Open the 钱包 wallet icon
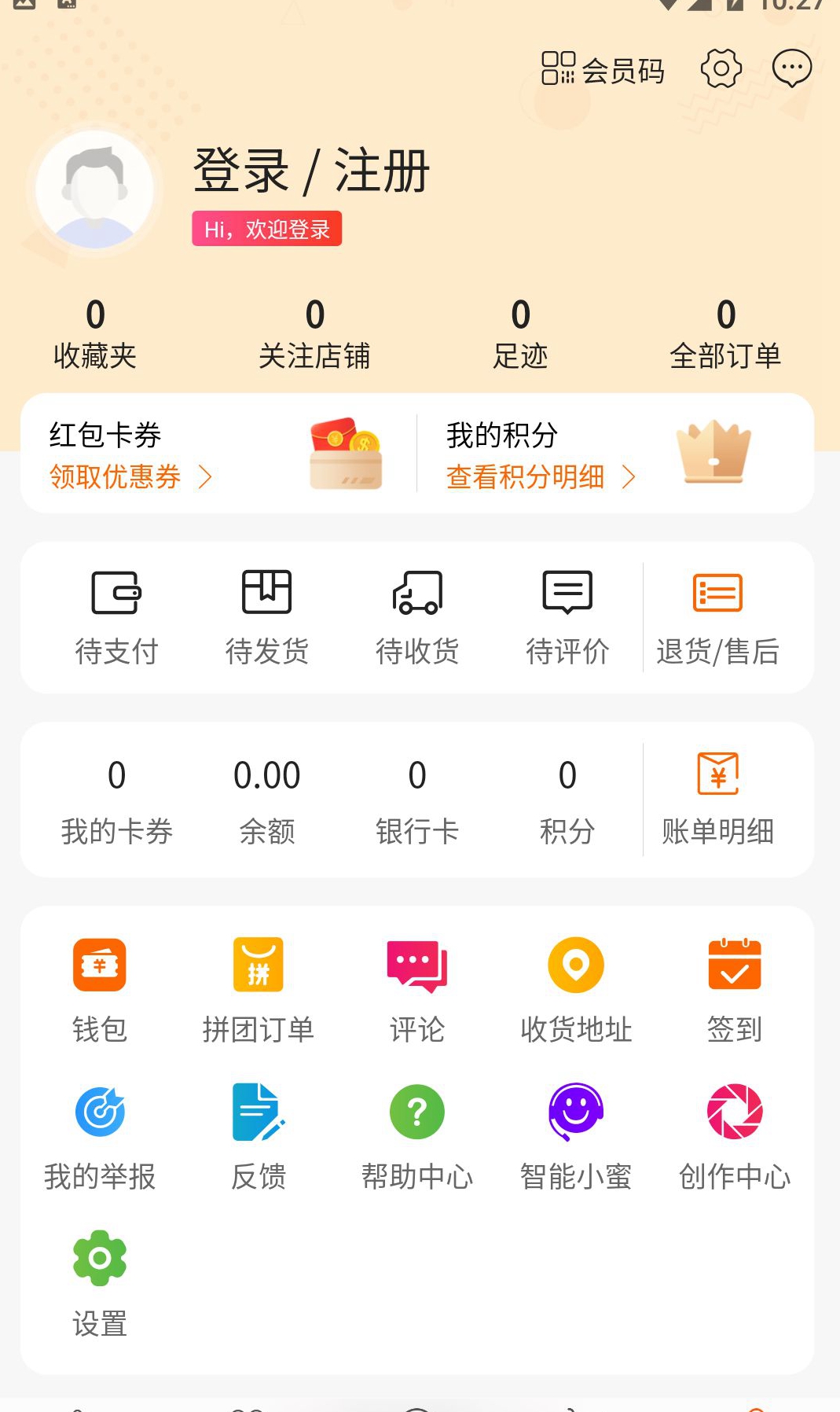 pos(100,967)
